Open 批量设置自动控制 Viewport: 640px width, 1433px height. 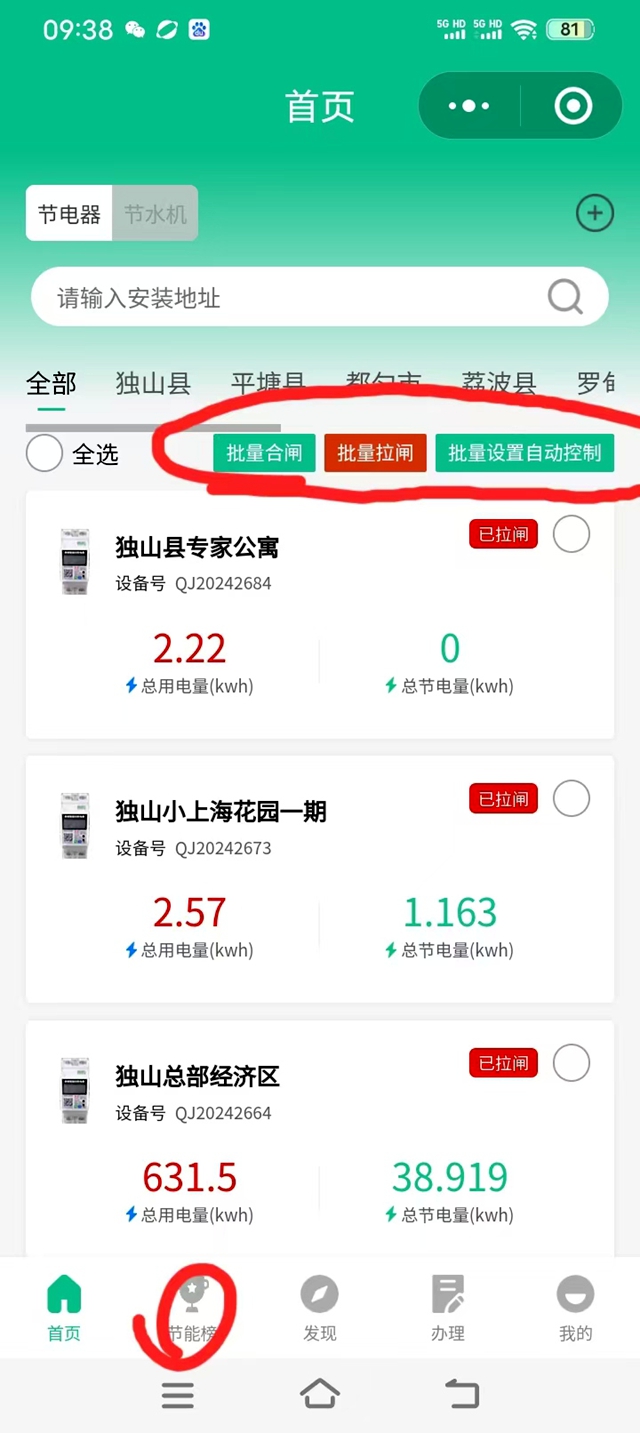coord(524,453)
